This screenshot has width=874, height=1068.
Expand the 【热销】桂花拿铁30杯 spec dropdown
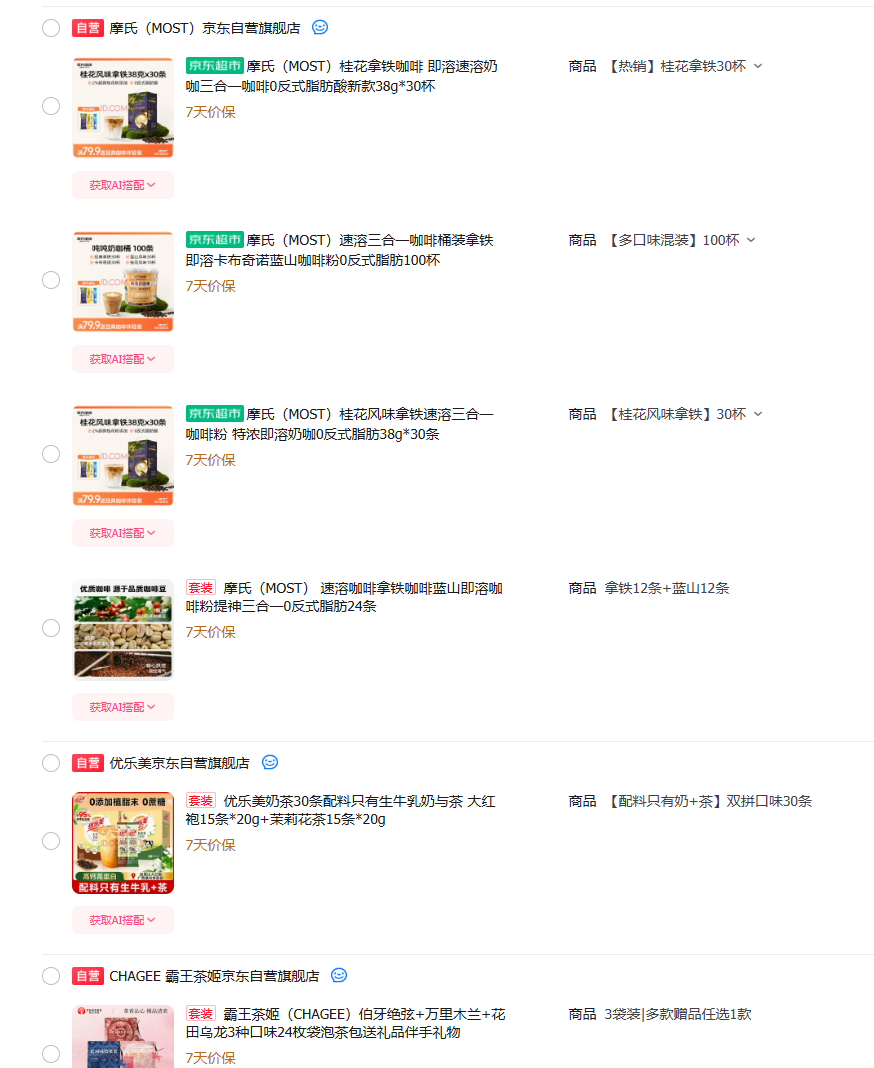click(x=757, y=66)
